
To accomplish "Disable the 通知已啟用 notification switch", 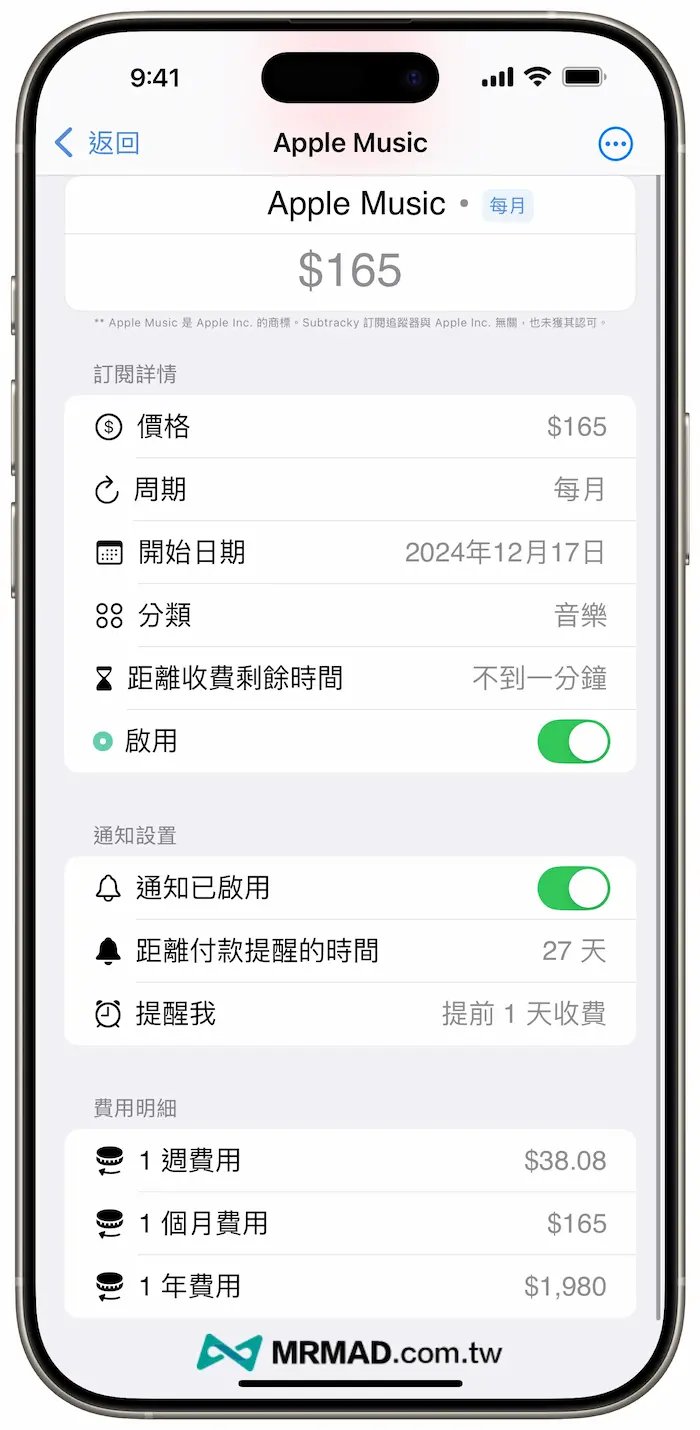I will (573, 888).
